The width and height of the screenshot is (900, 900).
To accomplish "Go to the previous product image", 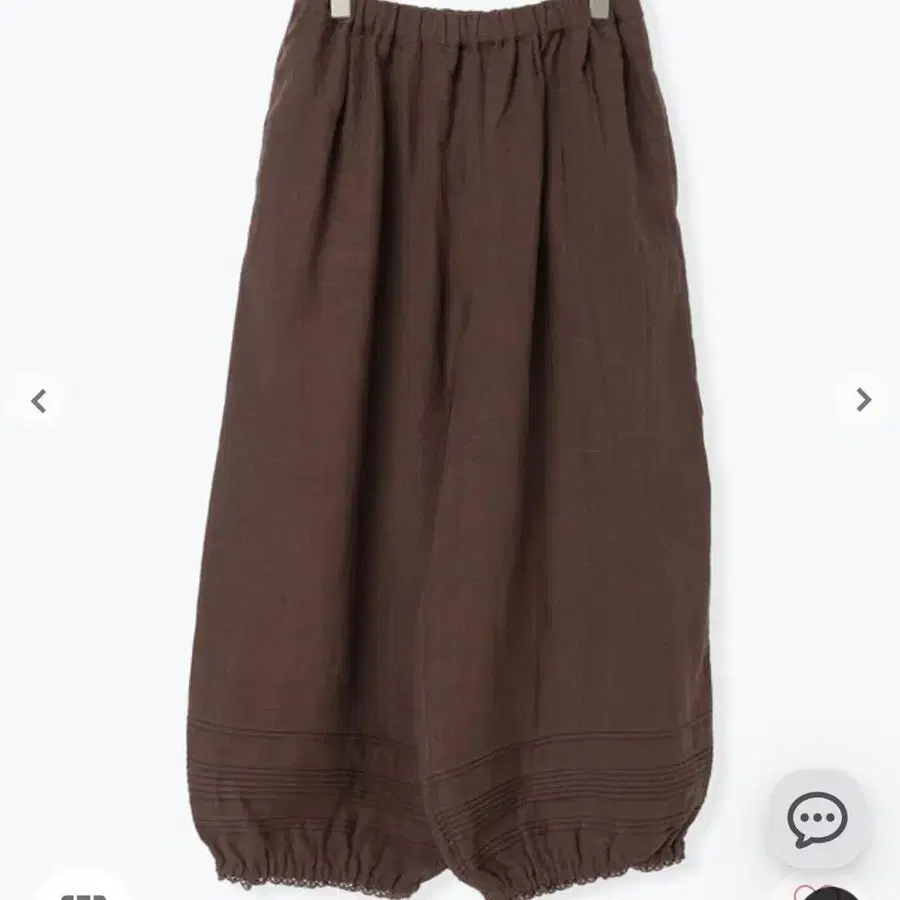I will pos(38,401).
